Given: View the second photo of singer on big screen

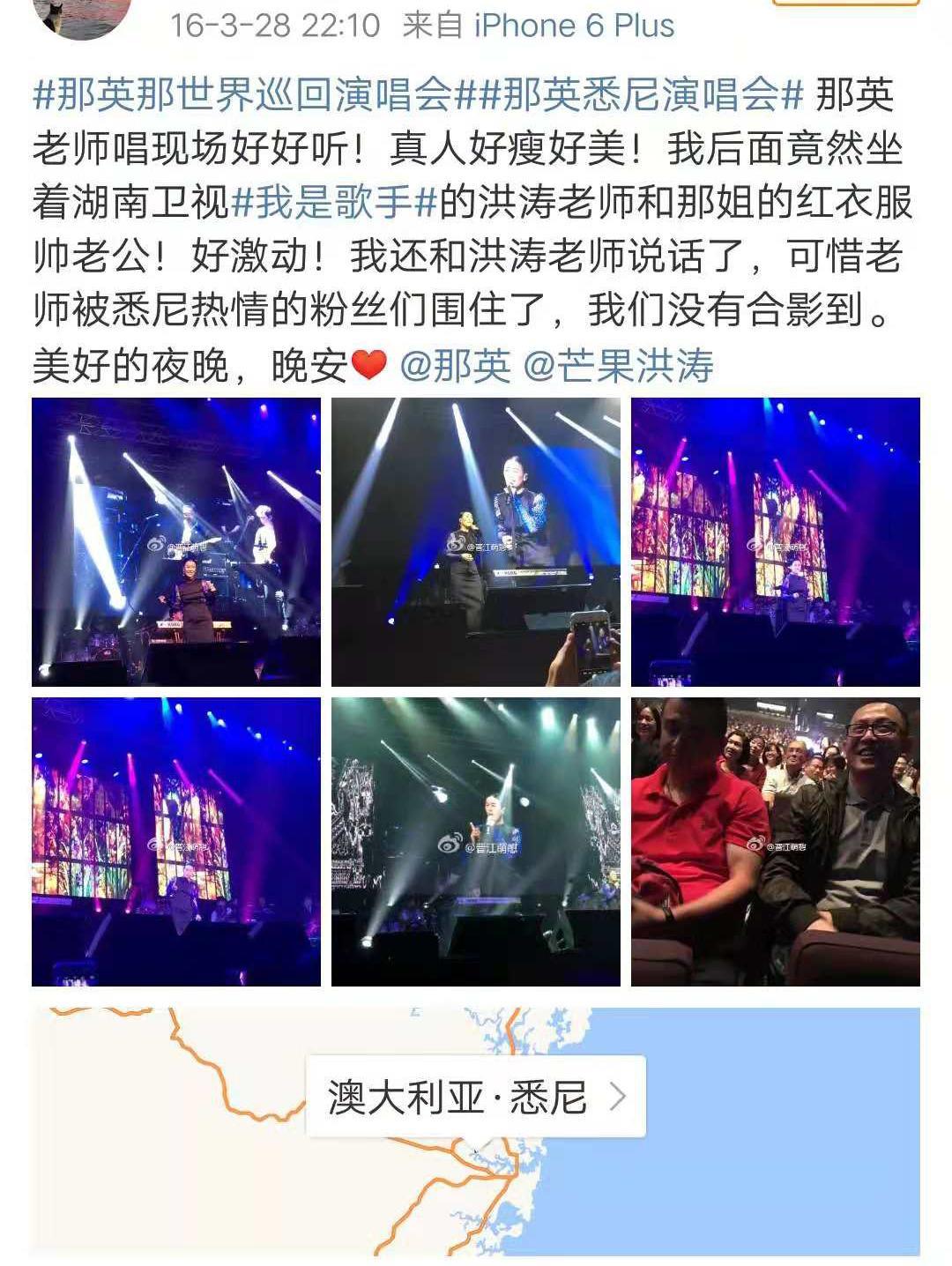Looking at the screenshot, I should point(476,541).
